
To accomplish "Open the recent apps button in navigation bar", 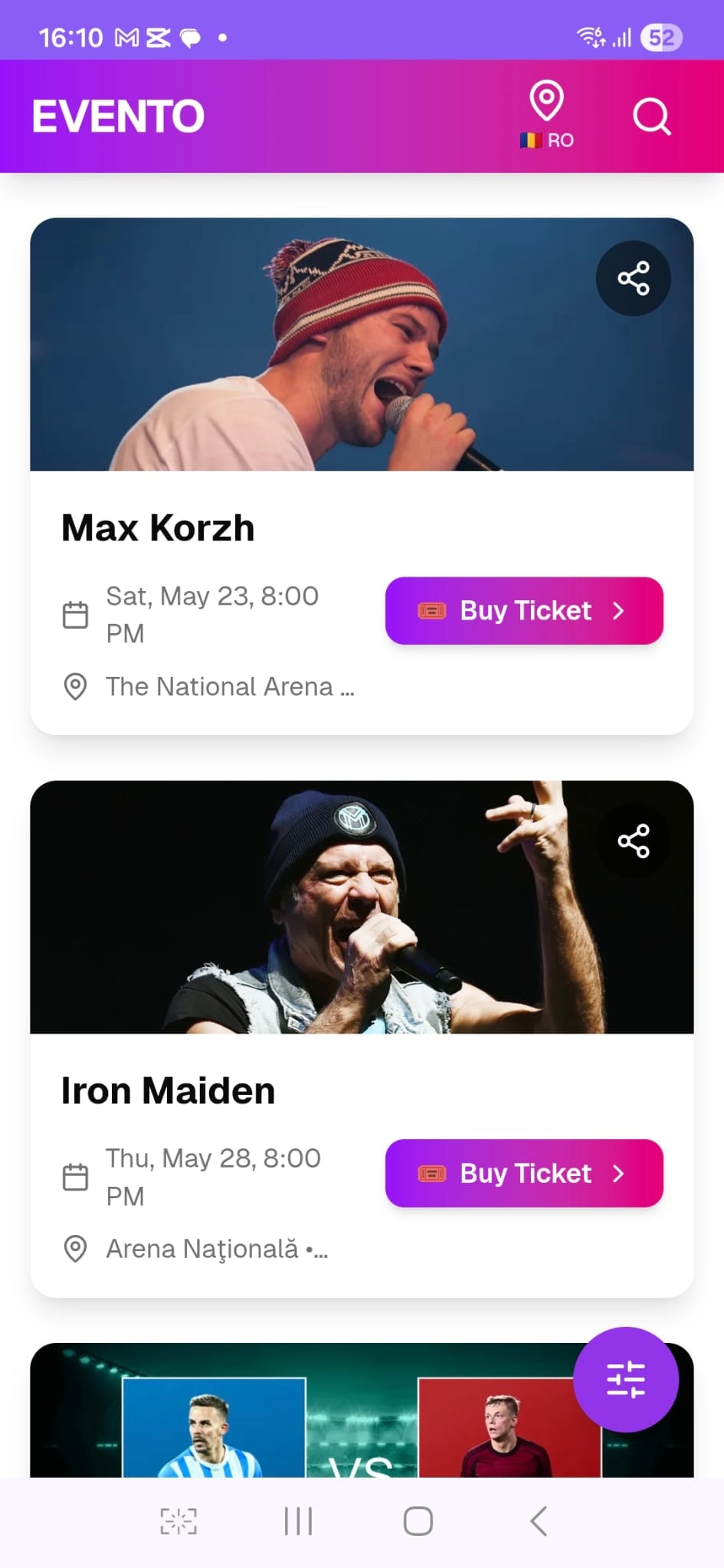I will coord(297,1520).
